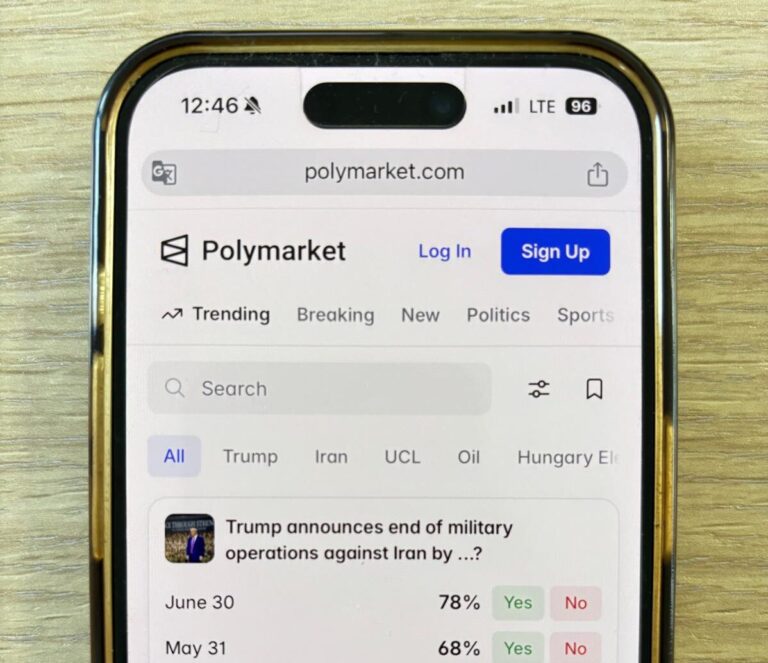Open the polymarket.com address field
768x663 pixels.
(384, 172)
